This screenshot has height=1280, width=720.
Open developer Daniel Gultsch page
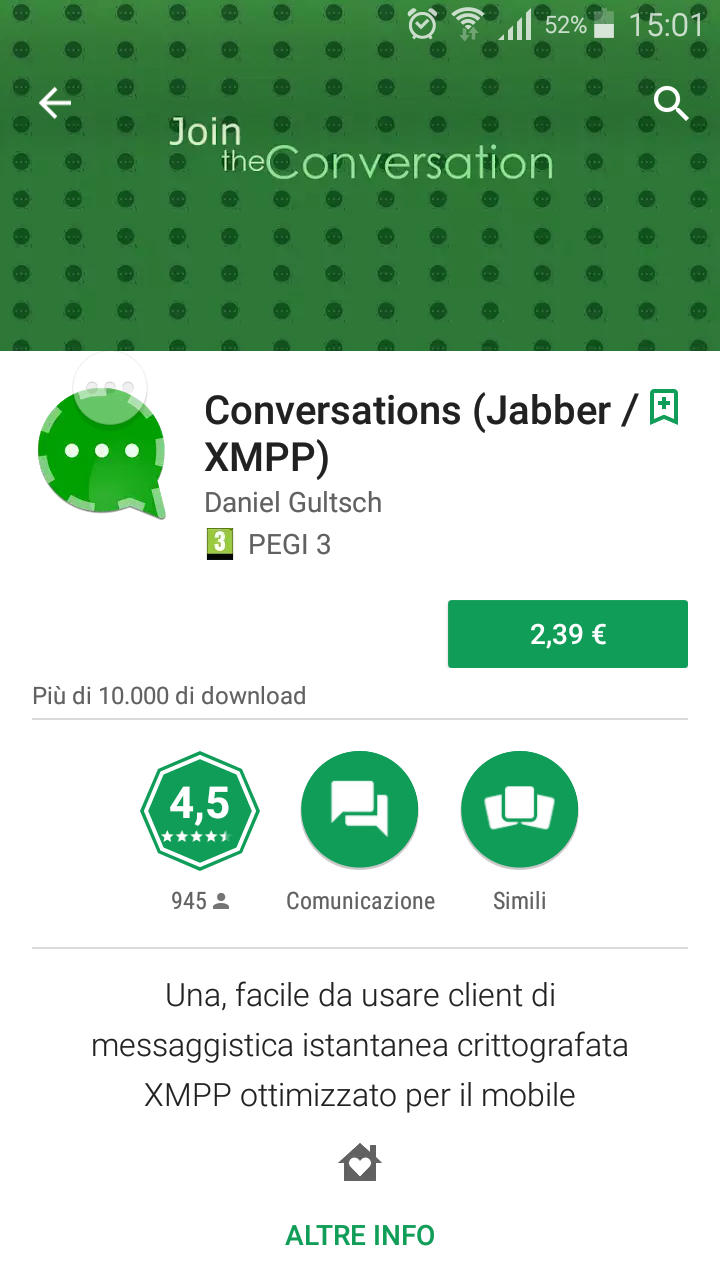(x=293, y=502)
